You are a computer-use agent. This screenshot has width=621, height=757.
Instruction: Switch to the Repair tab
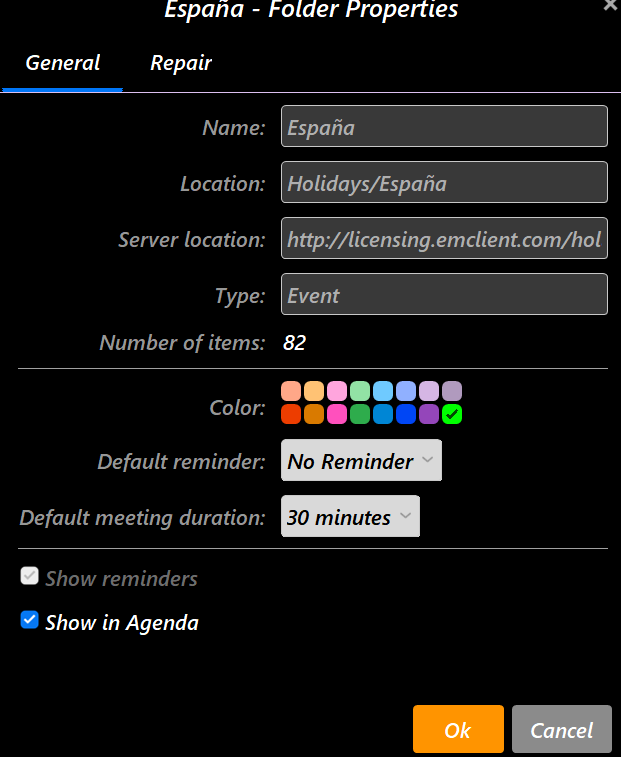tap(181, 63)
